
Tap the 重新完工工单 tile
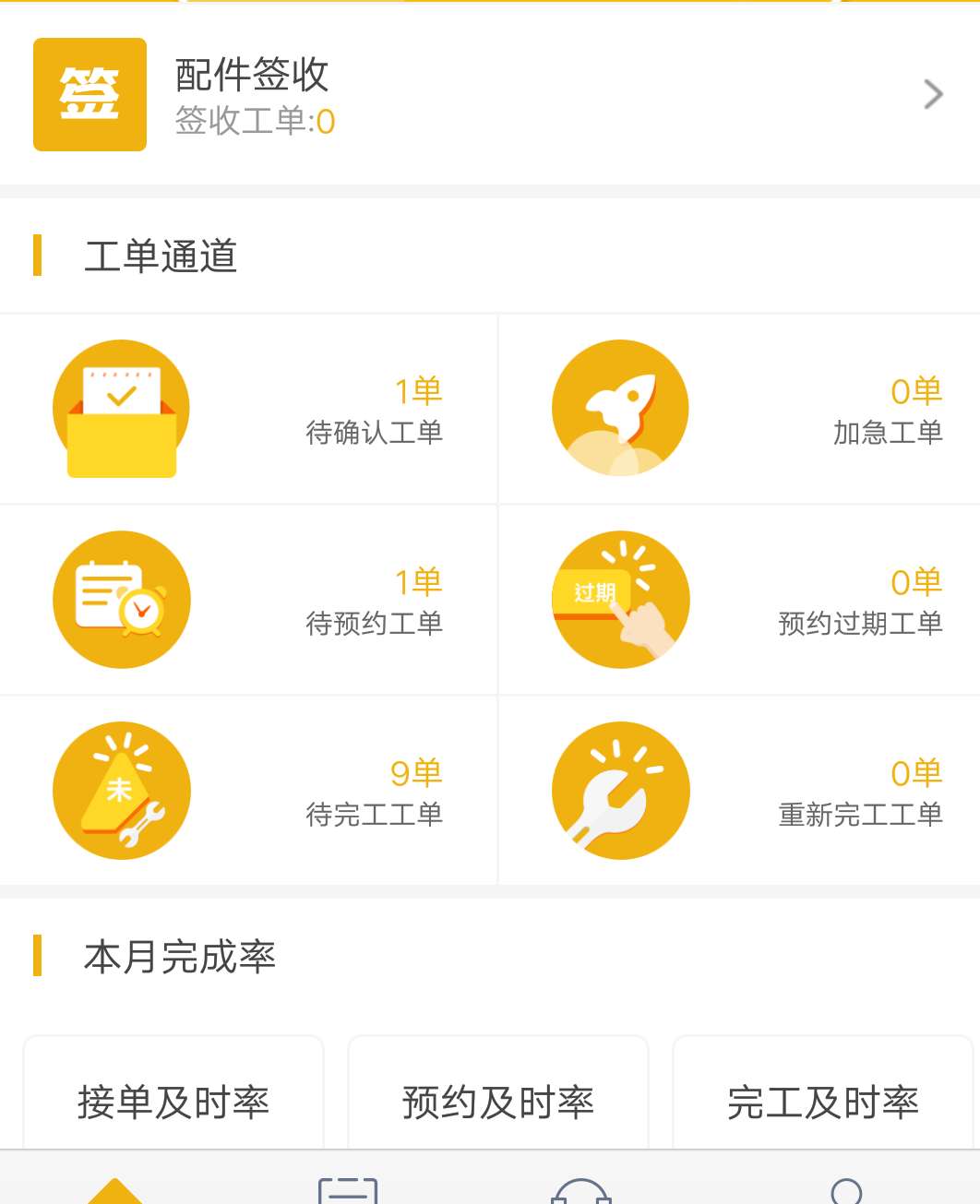740,792
